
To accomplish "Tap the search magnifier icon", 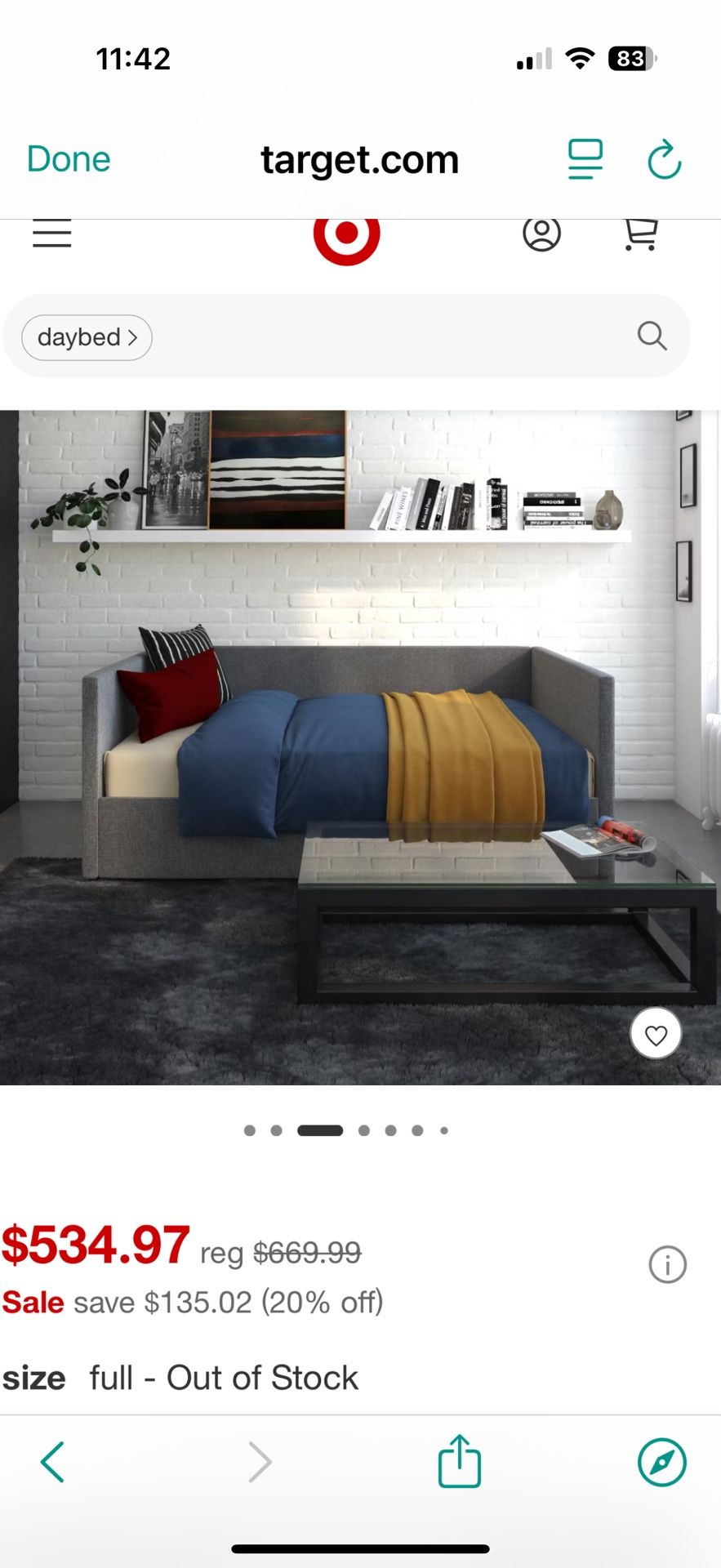I will coord(652,336).
